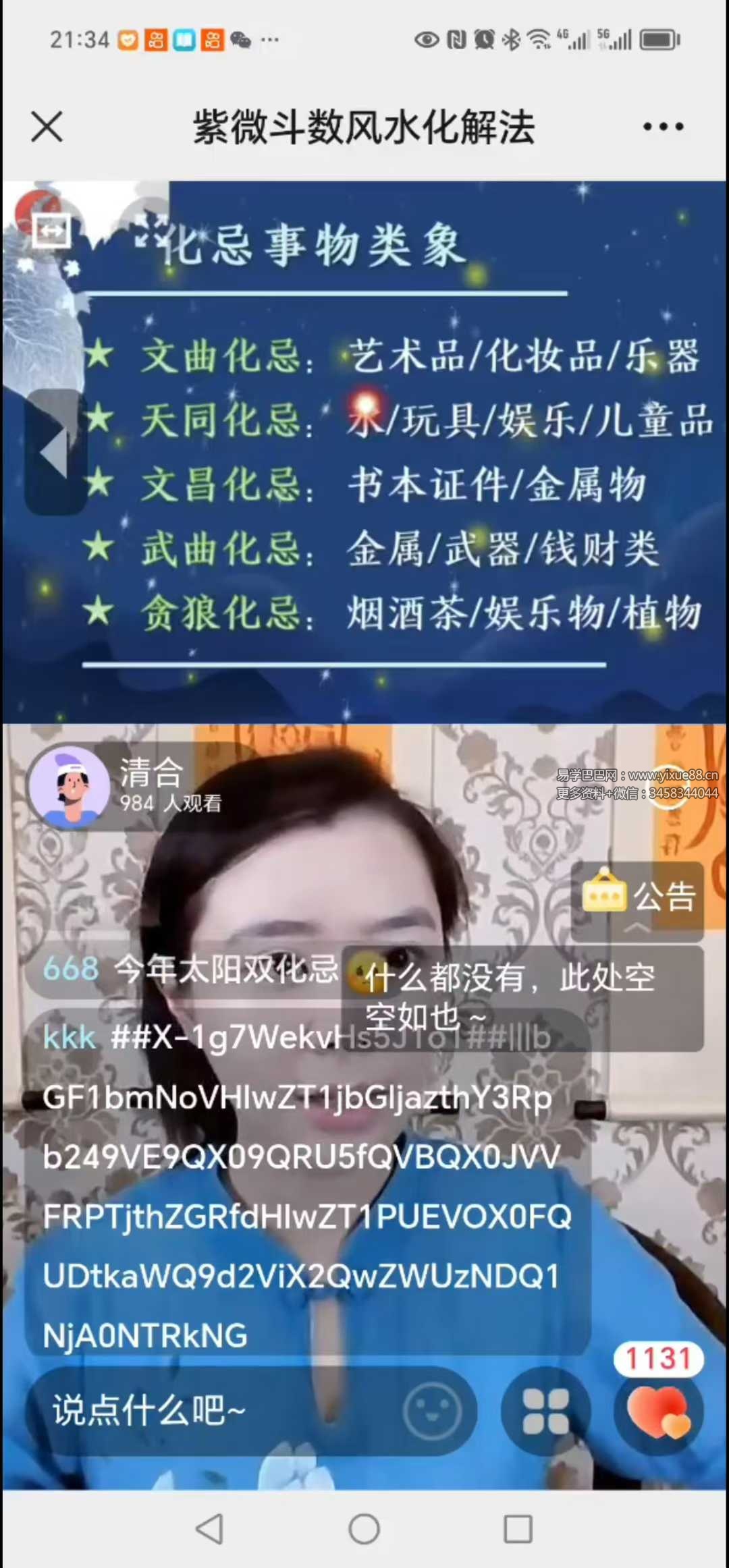729x1568 pixels.
Task: Tap the left arrow on the slide
Action: point(55,451)
